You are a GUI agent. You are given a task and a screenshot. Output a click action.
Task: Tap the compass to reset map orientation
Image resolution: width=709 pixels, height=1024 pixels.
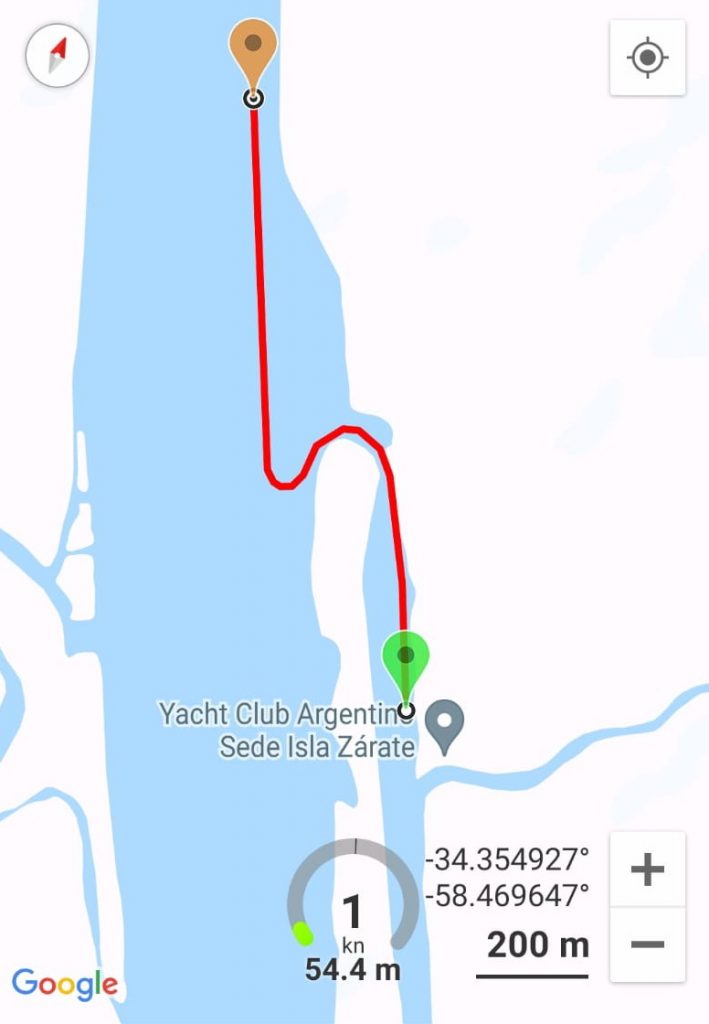(58, 54)
